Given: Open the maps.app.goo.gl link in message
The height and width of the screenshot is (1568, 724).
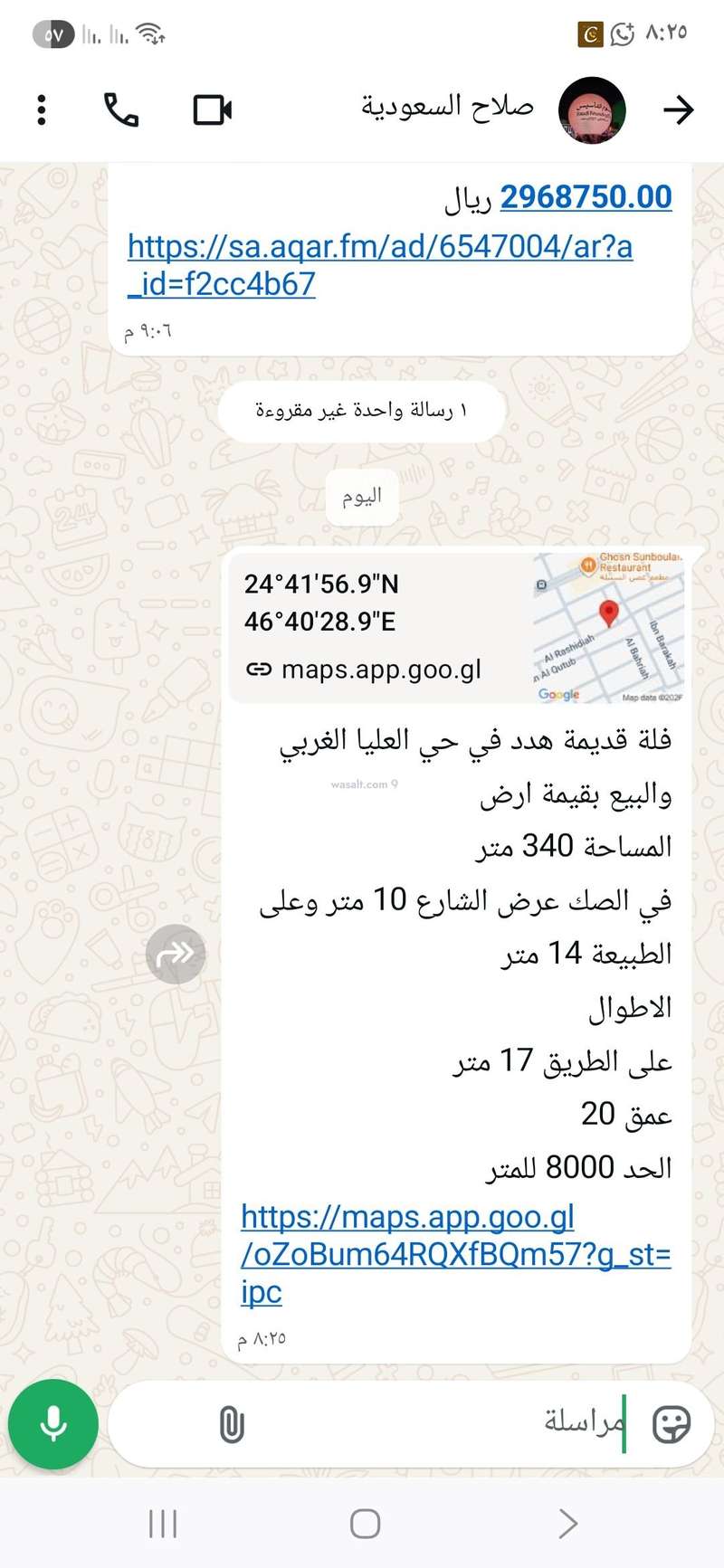Looking at the screenshot, I should click(454, 1254).
